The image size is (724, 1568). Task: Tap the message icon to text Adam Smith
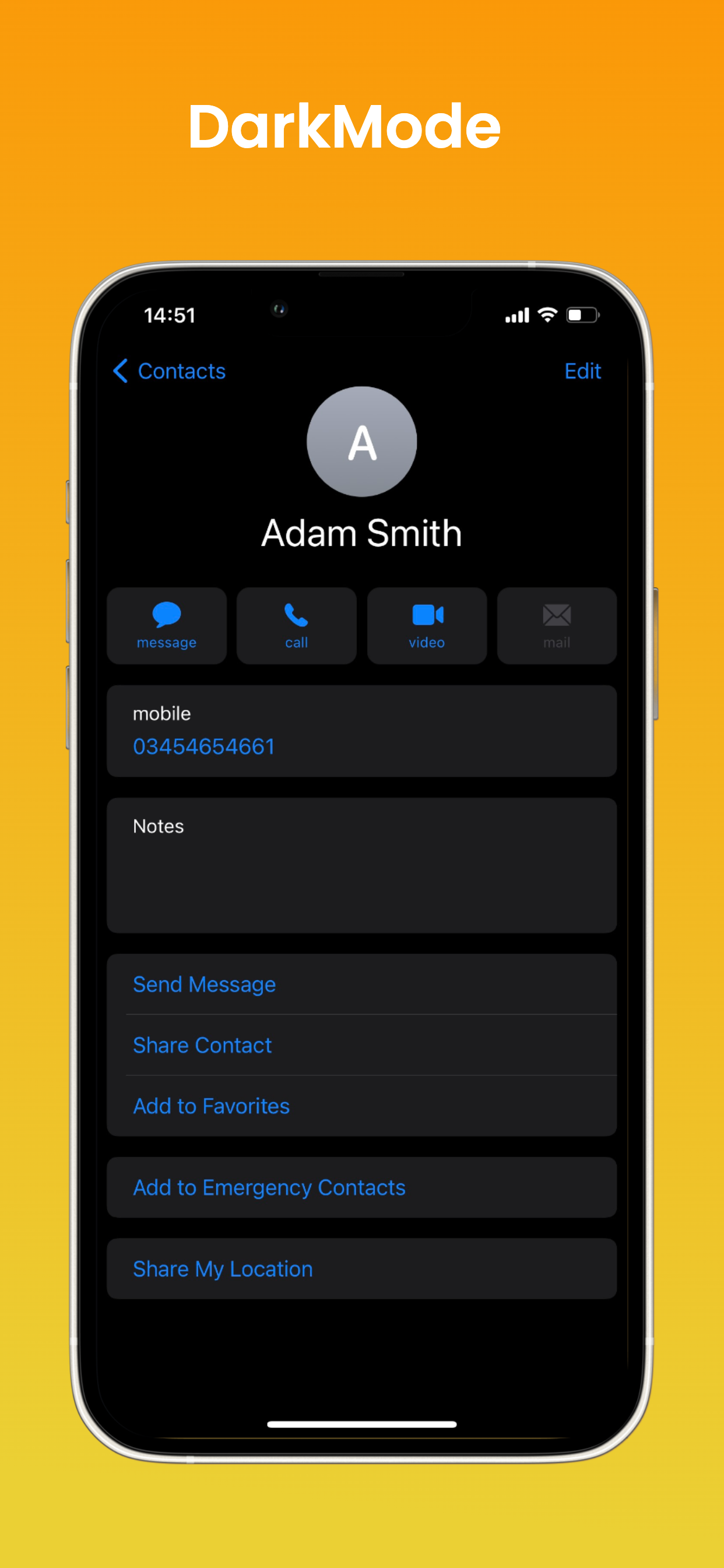166,626
